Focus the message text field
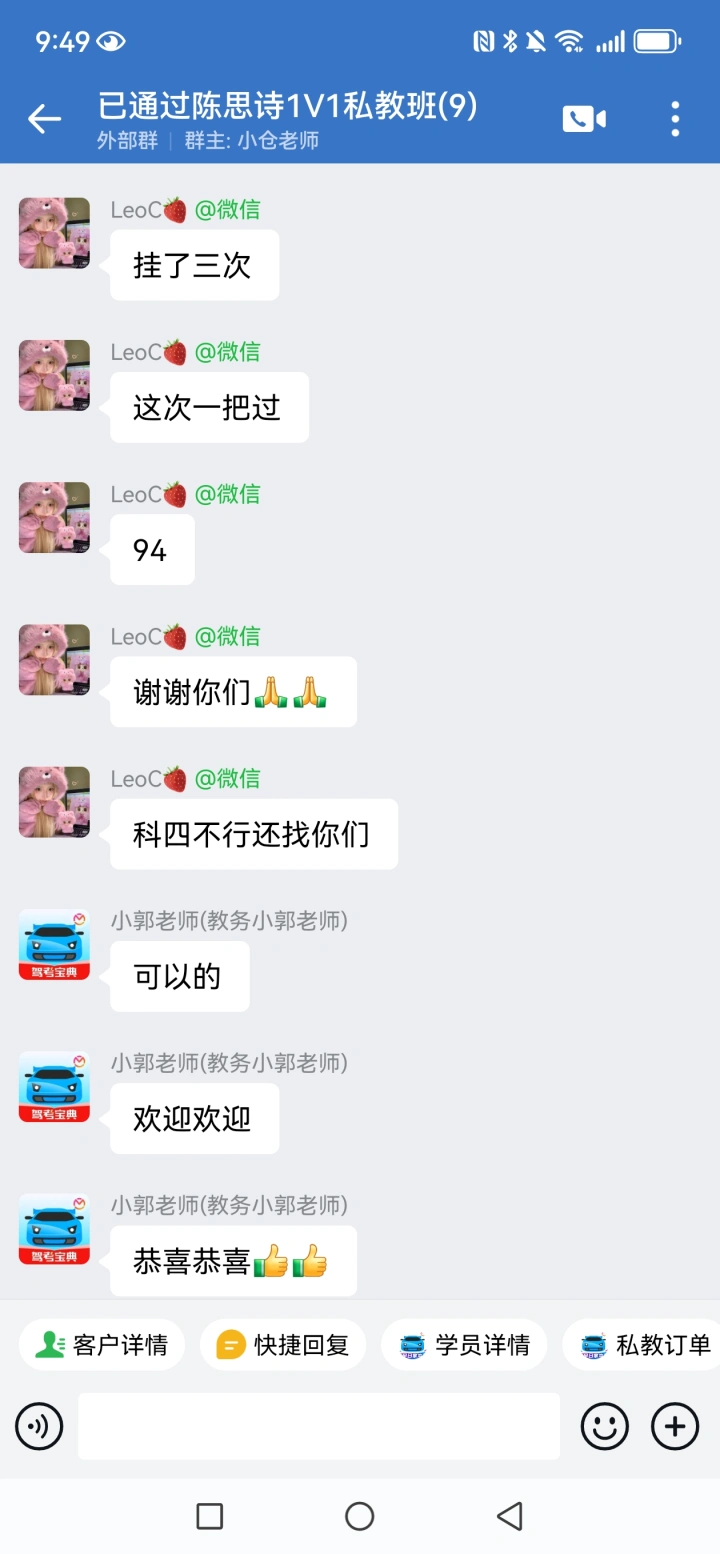720x1554 pixels. pyautogui.click(x=319, y=1426)
